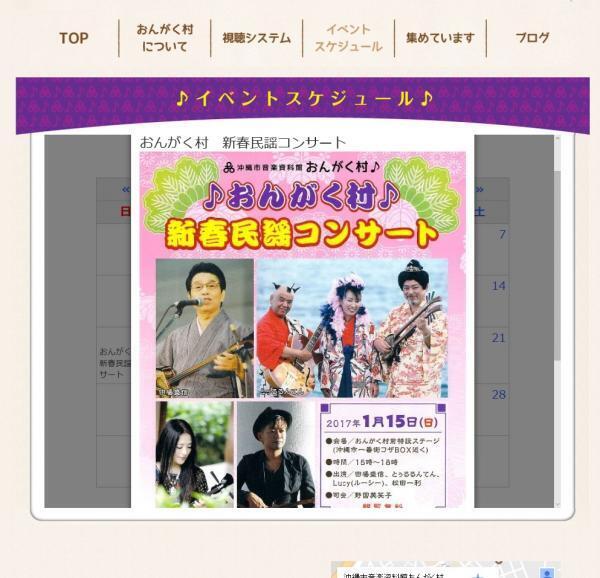The height and width of the screenshot is (578, 600).
Task: Select day 14 in the calendar
Action: (498, 286)
